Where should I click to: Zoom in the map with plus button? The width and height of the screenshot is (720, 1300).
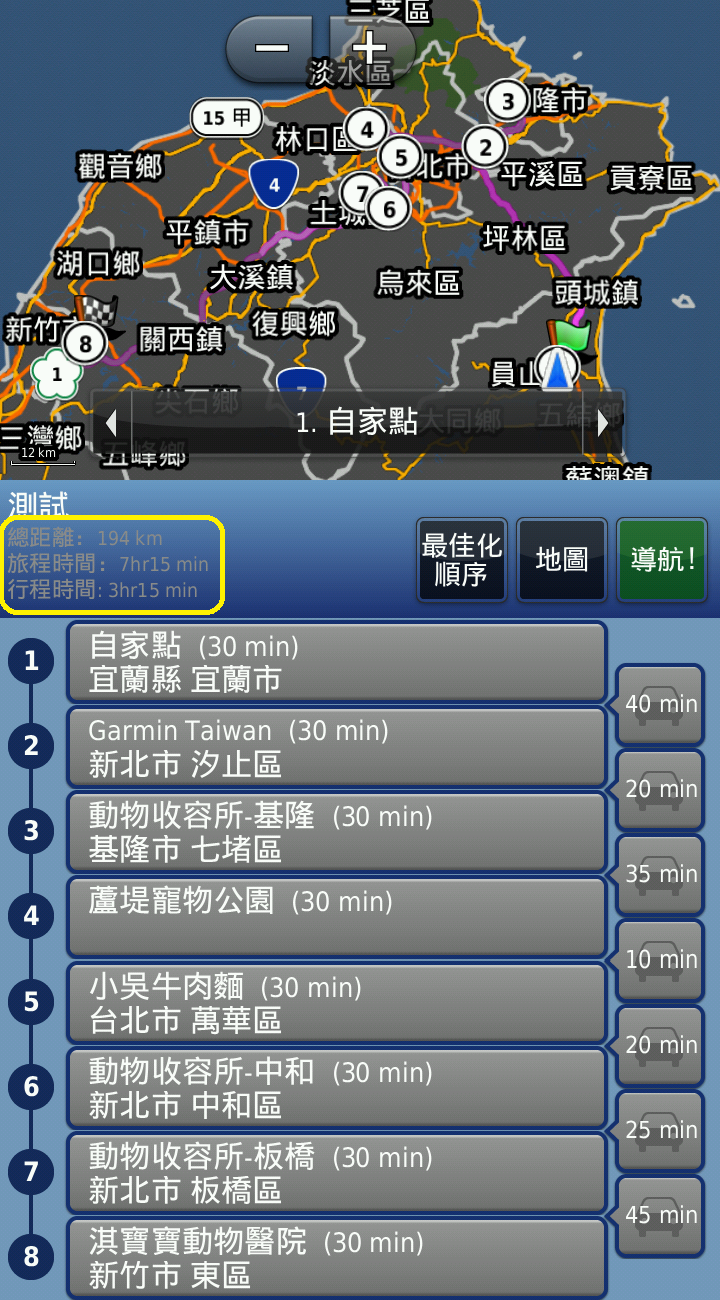pos(369,48)
